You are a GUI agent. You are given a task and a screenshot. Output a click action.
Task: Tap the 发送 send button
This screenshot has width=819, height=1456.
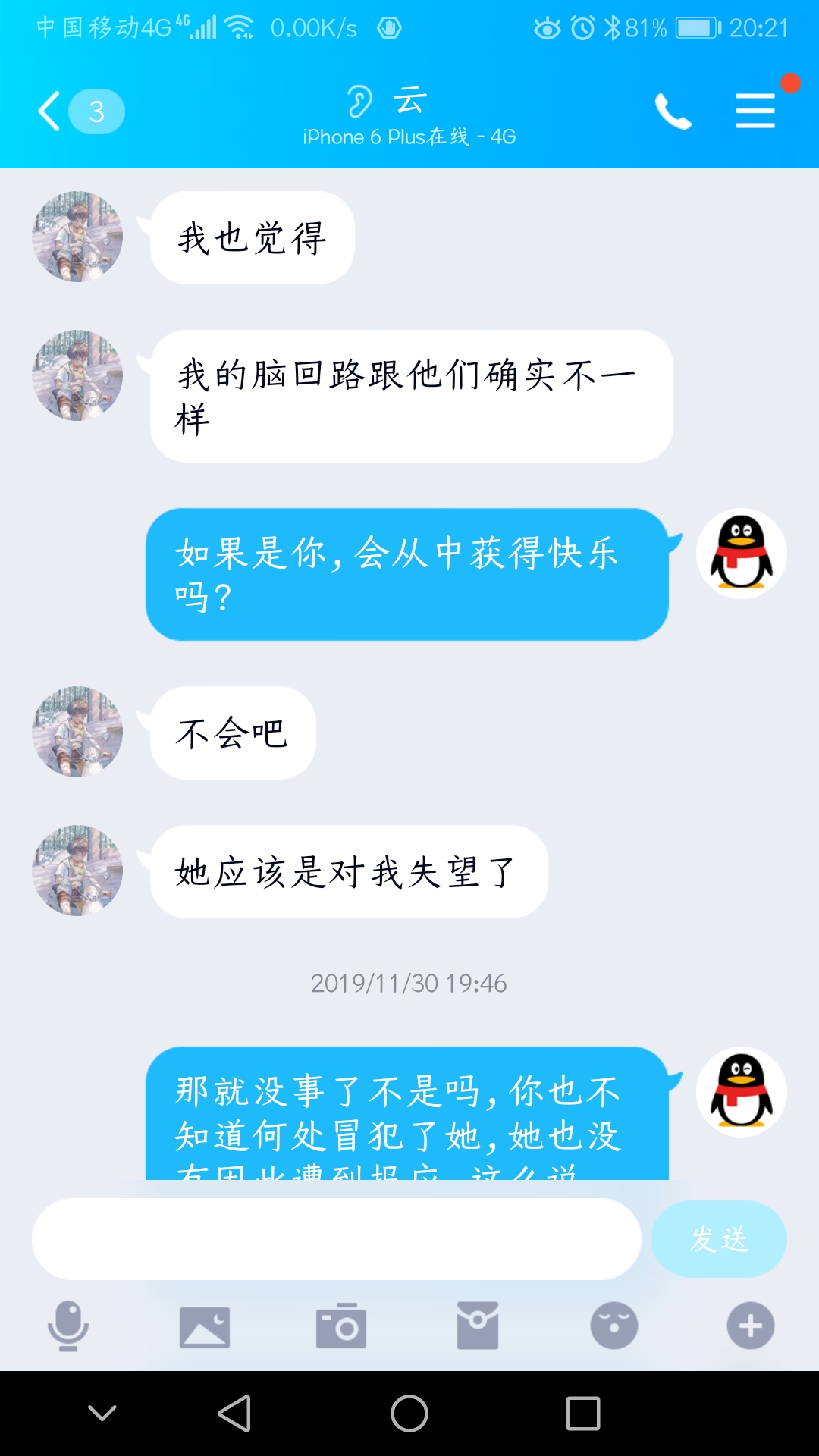click(x=718, y=1239)
